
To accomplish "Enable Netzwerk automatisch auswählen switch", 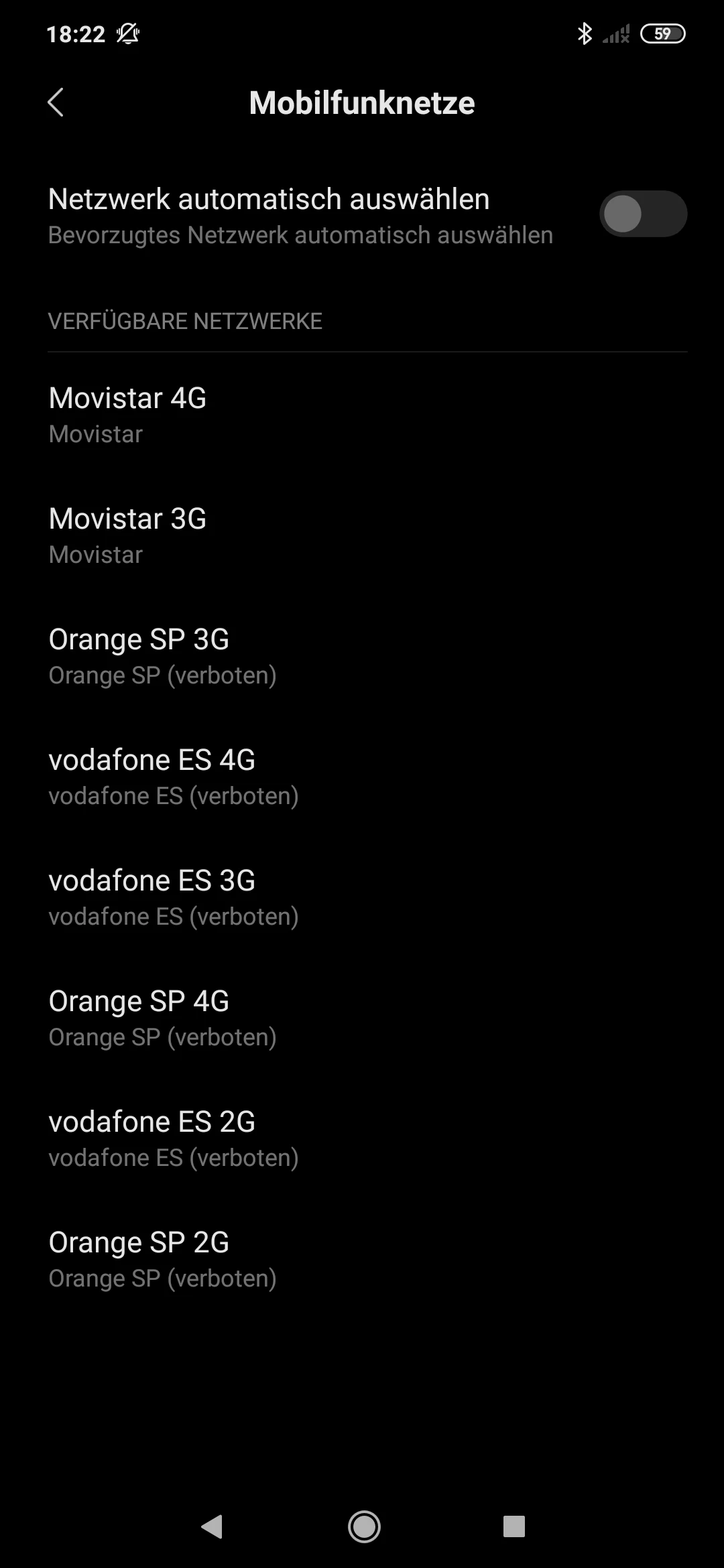I will point(642,214).
